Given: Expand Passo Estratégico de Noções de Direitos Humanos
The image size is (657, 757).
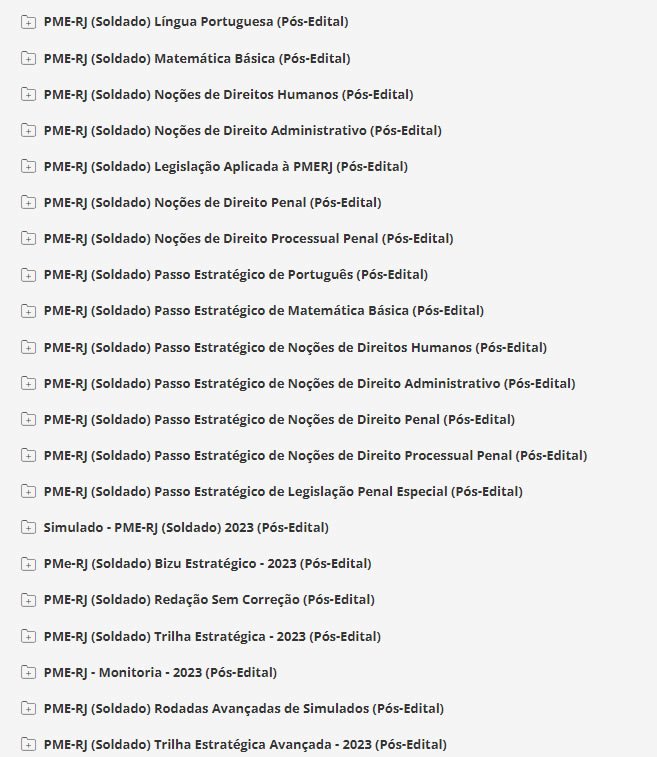Looking at the screenshot, I should click(x=28, y=347).
